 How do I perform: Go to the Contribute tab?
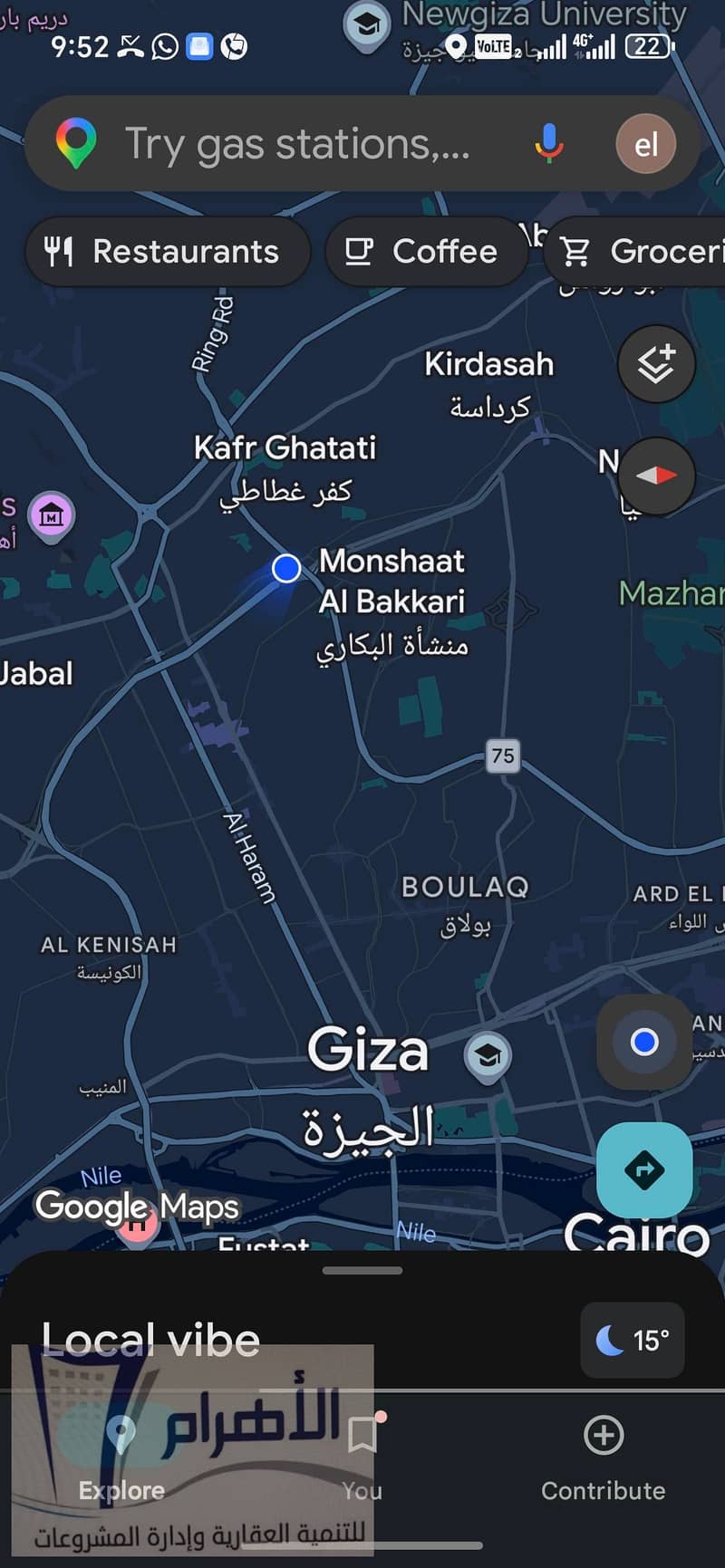[x=604, y=1458]
